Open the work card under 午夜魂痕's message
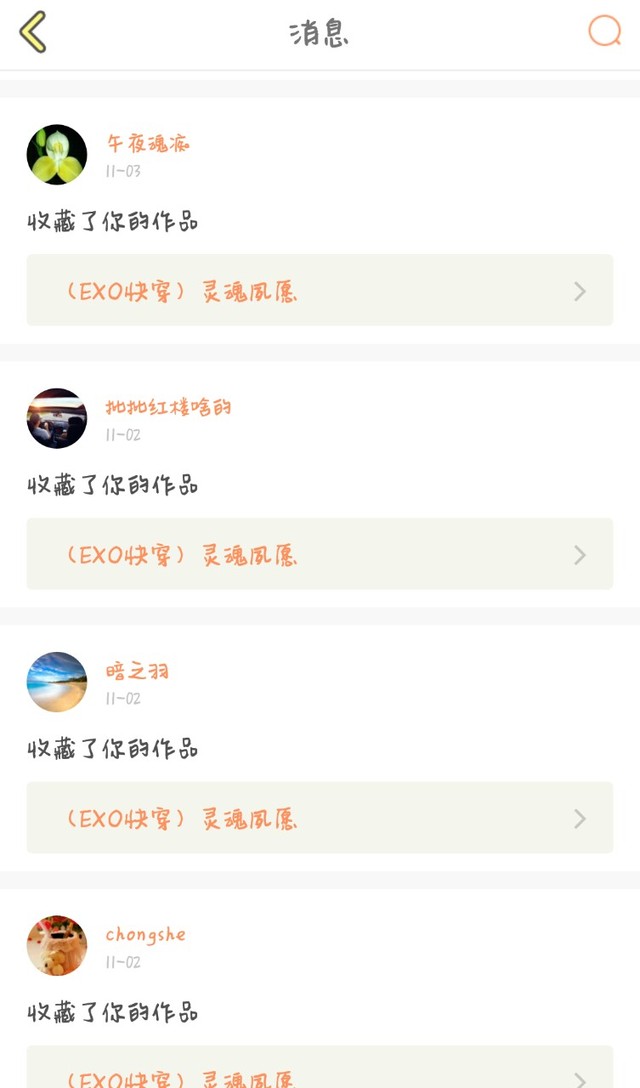The width and height of the screenshot is (640, 1088). [x=320, y=290]
